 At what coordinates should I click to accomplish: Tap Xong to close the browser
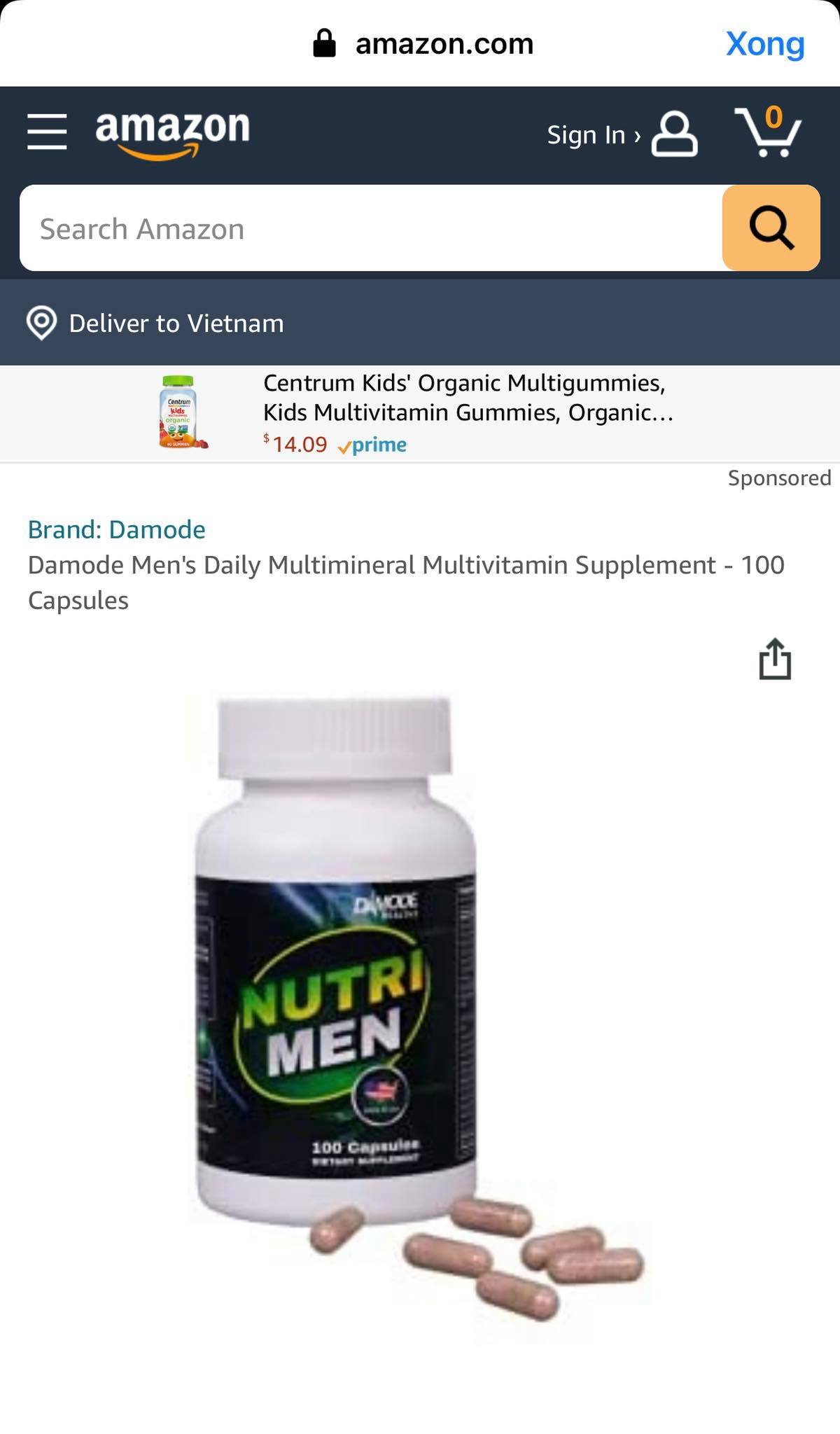[764, 44]
